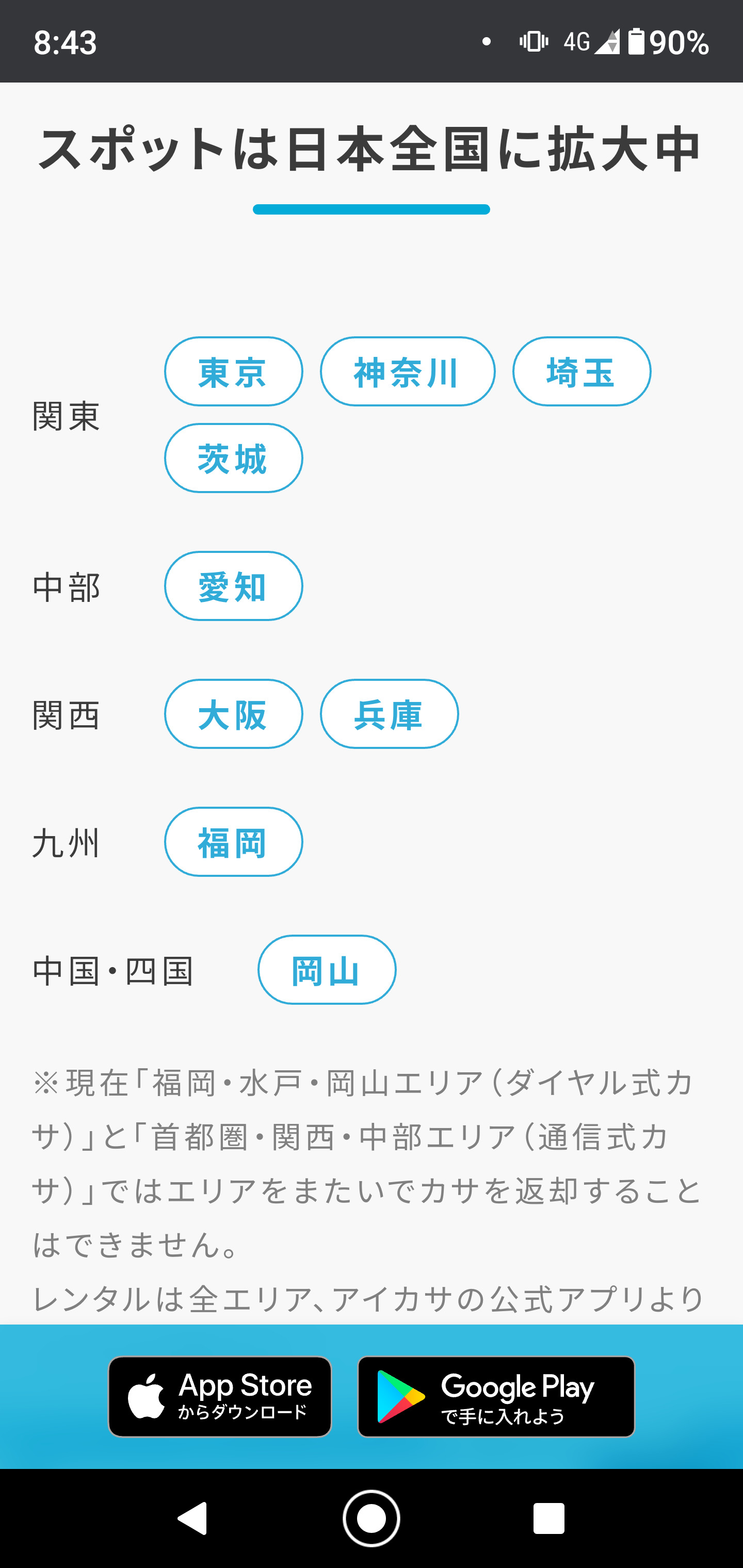Tap the 茨城 area chip
Viewport: 743px width, 1568px height.
click(233, 458)
